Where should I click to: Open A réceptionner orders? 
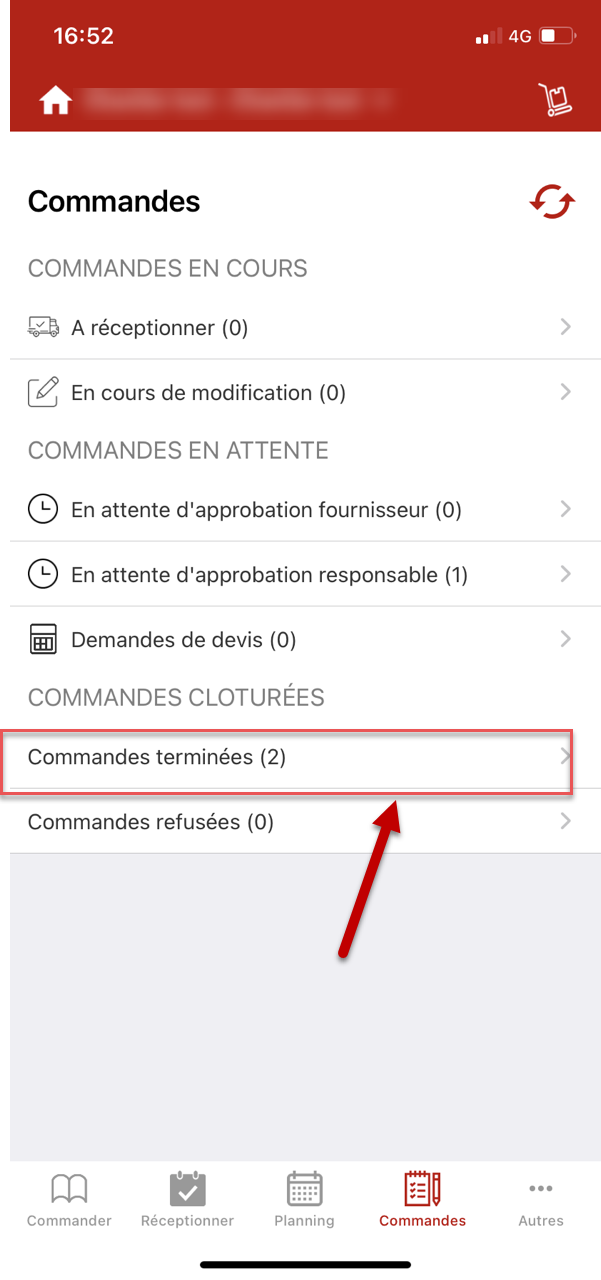click(305, 327)
